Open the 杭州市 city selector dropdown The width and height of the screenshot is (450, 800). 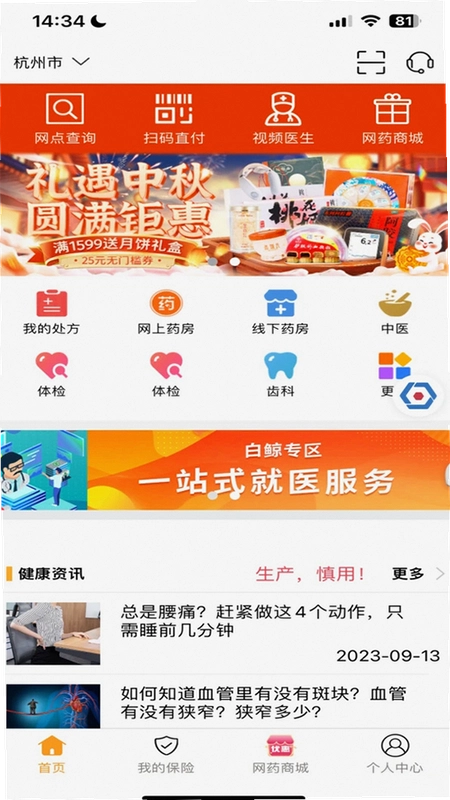(51, 62)
